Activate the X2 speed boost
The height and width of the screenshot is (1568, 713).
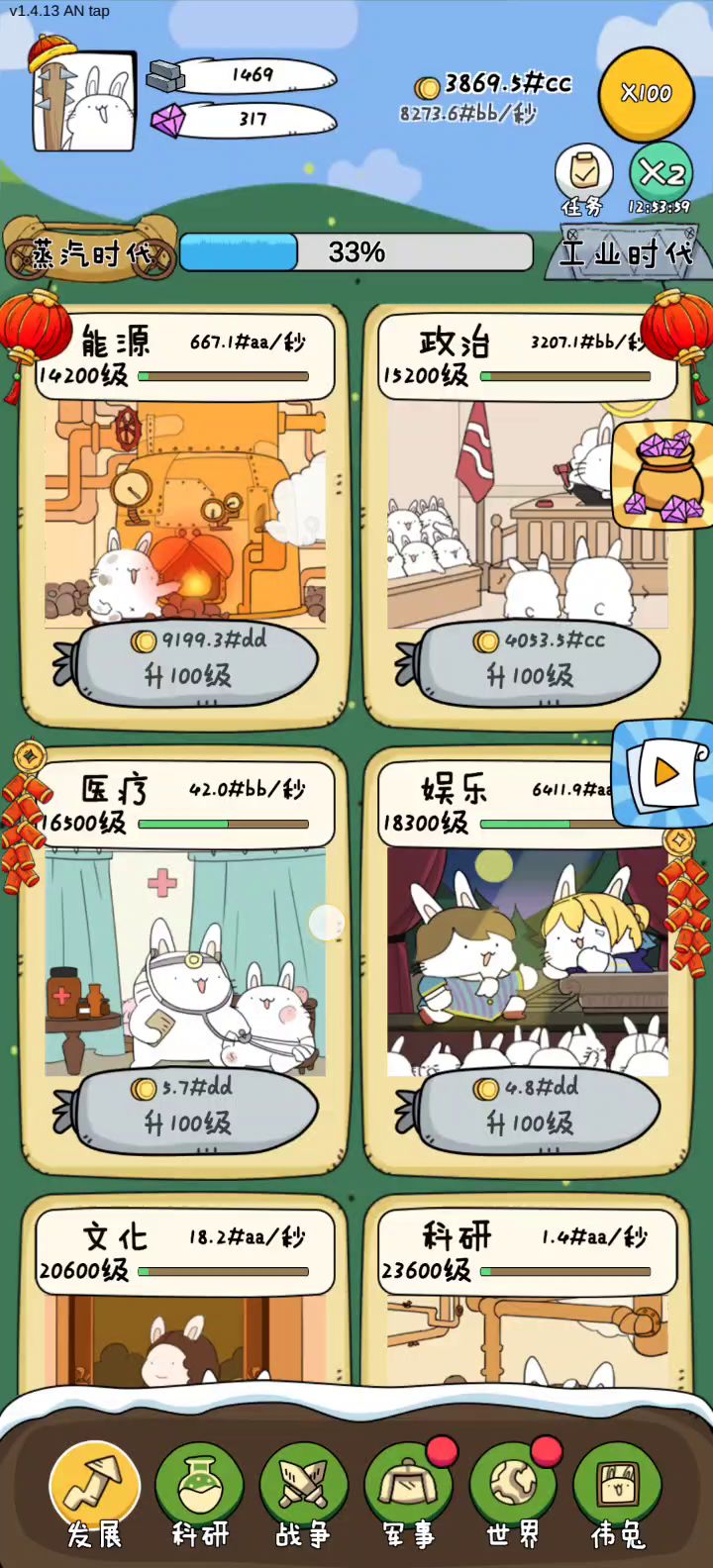(x=661, y=174)
